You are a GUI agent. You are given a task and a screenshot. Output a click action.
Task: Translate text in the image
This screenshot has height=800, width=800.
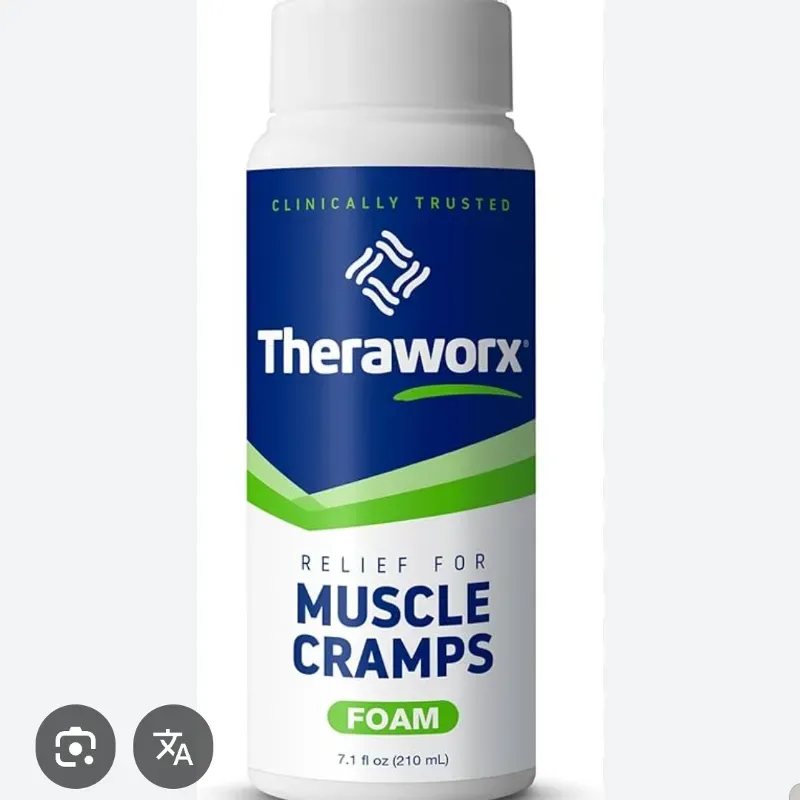pos(173,746)
